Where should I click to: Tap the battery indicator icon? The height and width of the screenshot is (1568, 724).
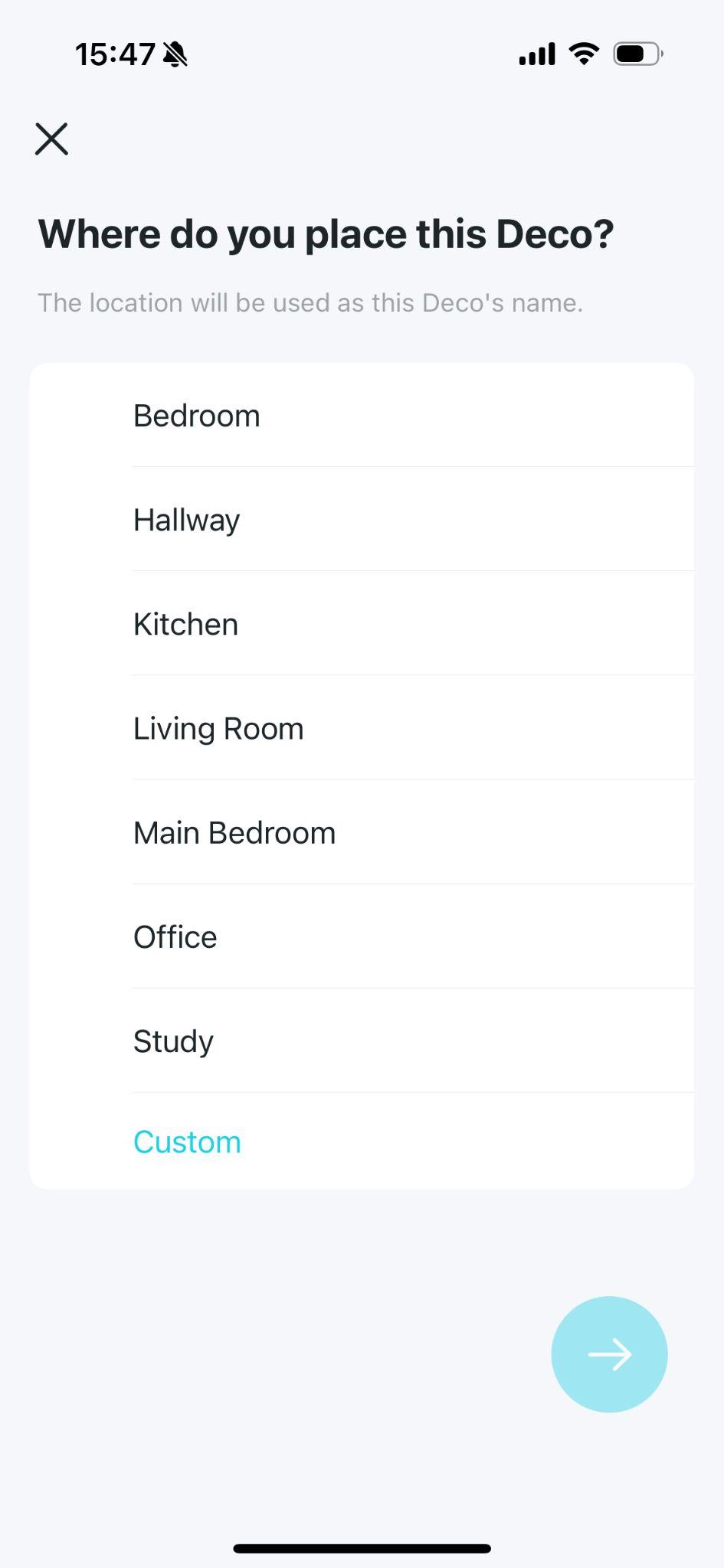coord(636,54)
